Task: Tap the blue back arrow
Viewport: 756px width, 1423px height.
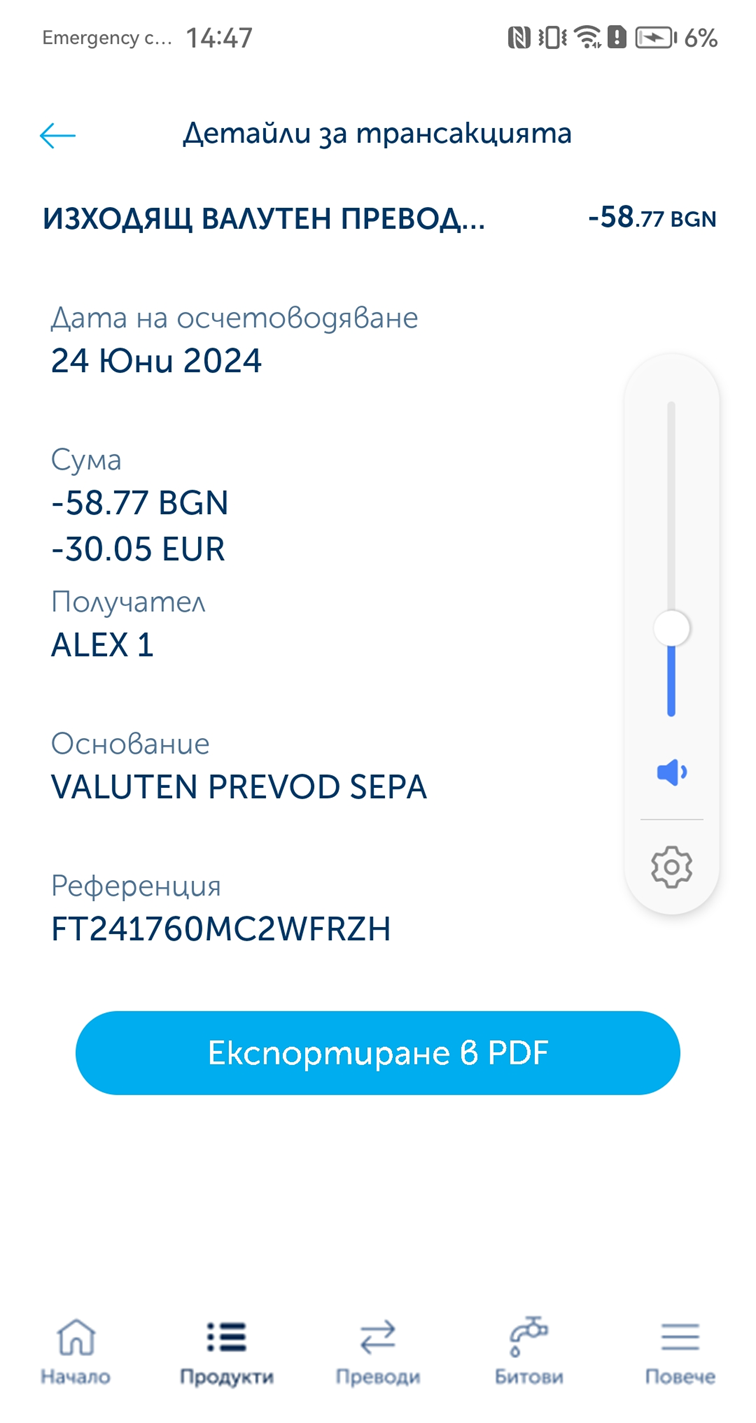Action: click(x=57, y=135)
